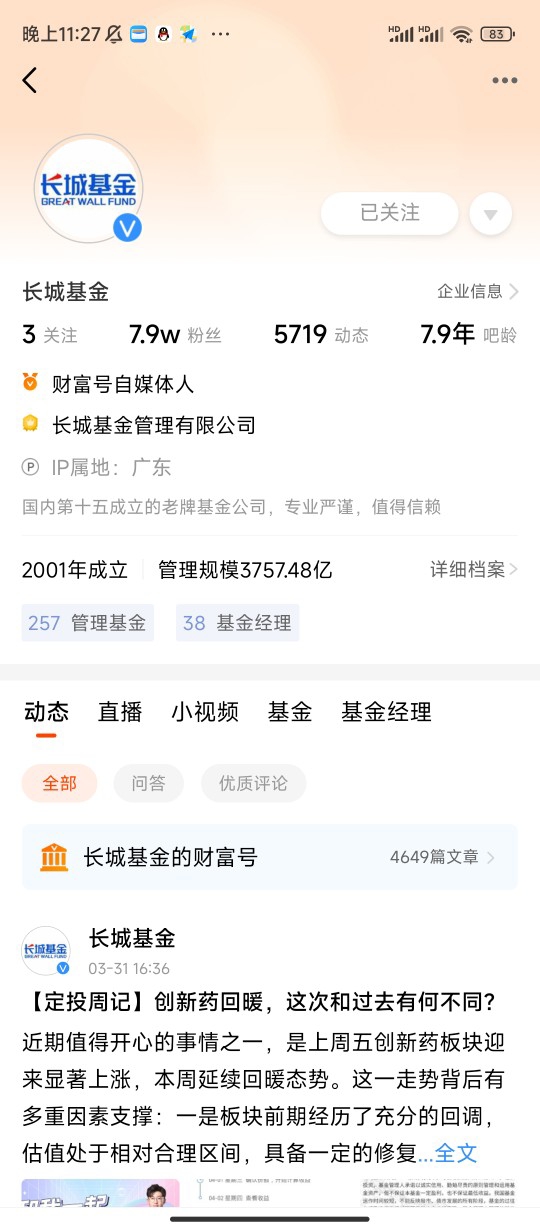
Task: Open the three-dot overflow menu
Action: (x=504, y=81)
